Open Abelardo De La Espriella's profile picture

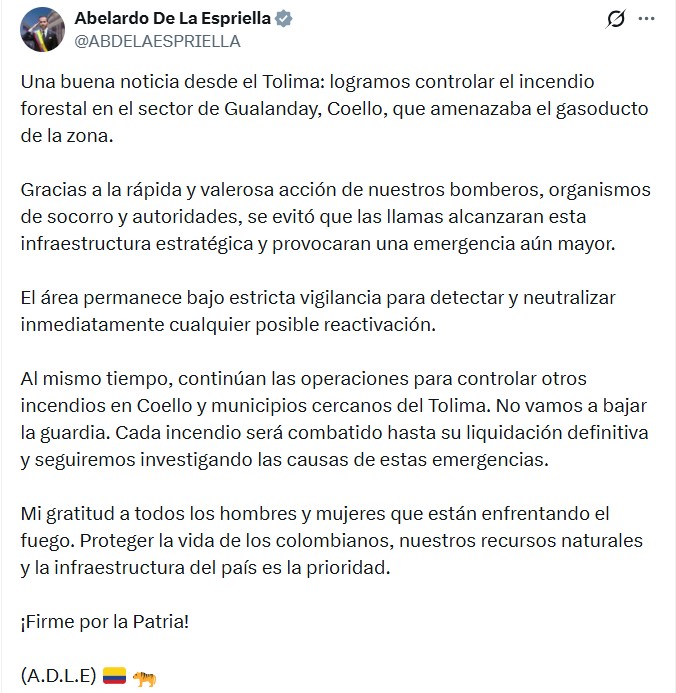(x=42, y=30)
